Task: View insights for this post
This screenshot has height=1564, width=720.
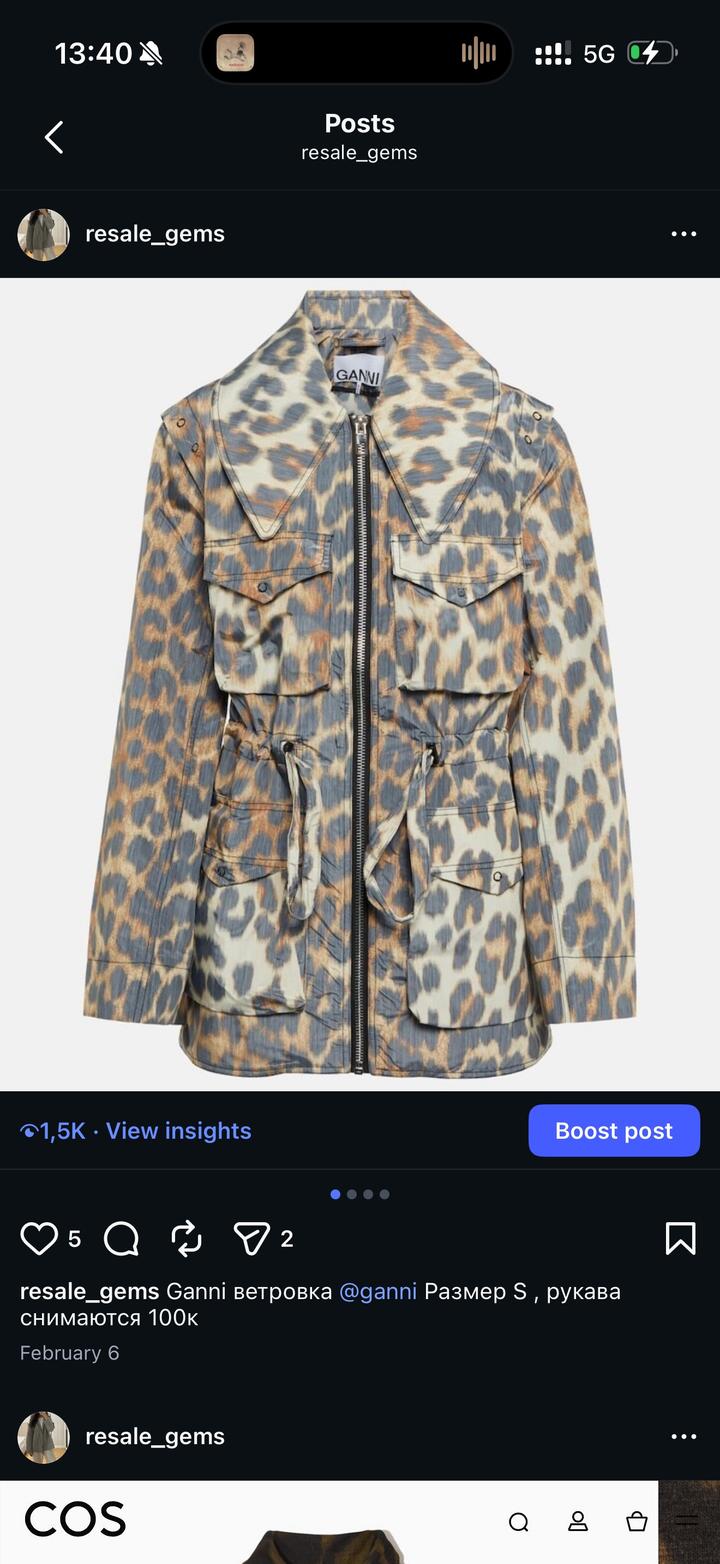Action: [x=178, y=1131]
